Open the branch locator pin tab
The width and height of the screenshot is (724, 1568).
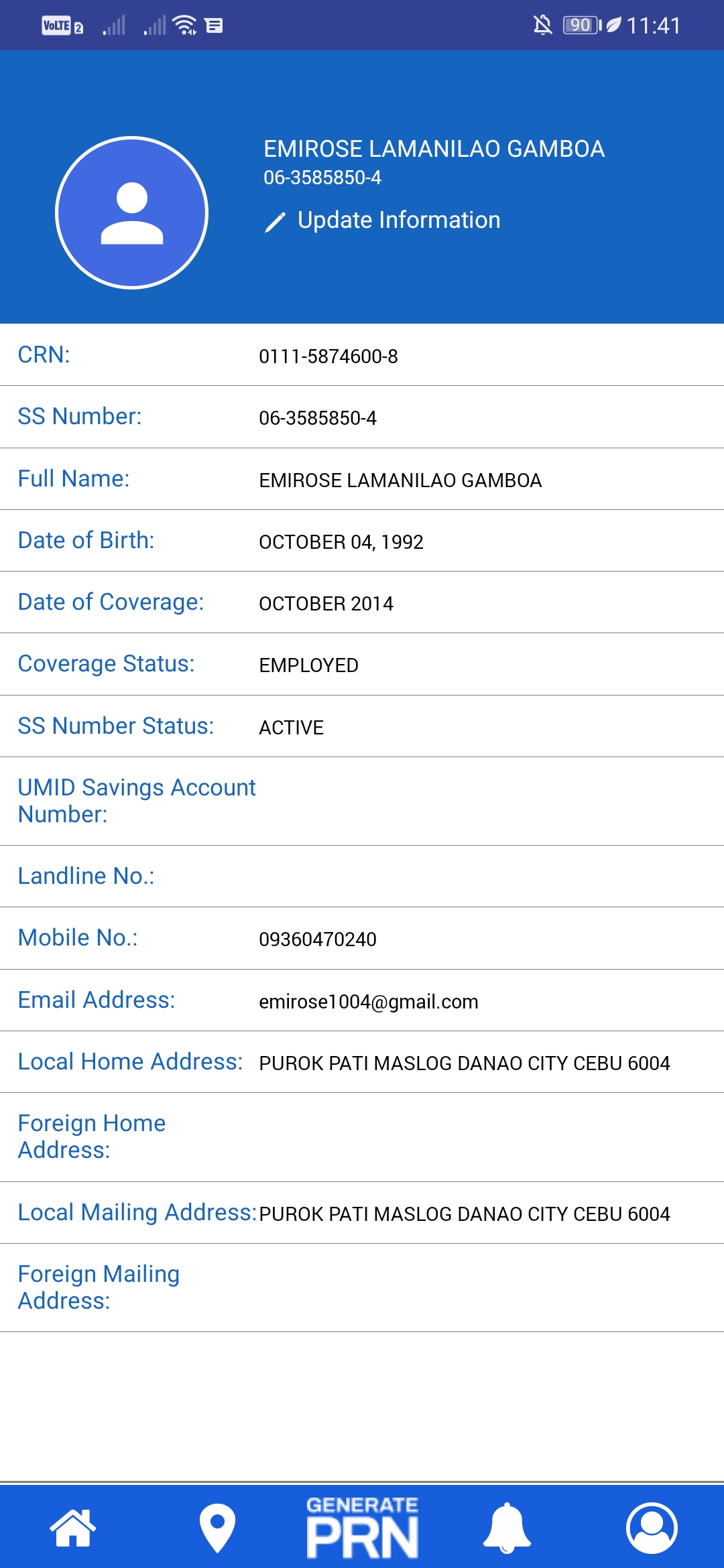pyautogui.click(x=217, y=1528)
